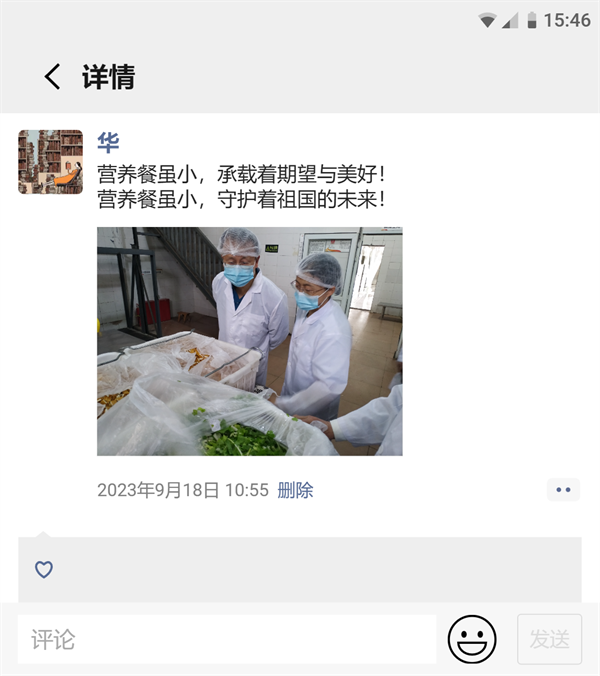600x676 pixels.
Task: Go back from the 详情 page
Action: click(x=52, y=77)
